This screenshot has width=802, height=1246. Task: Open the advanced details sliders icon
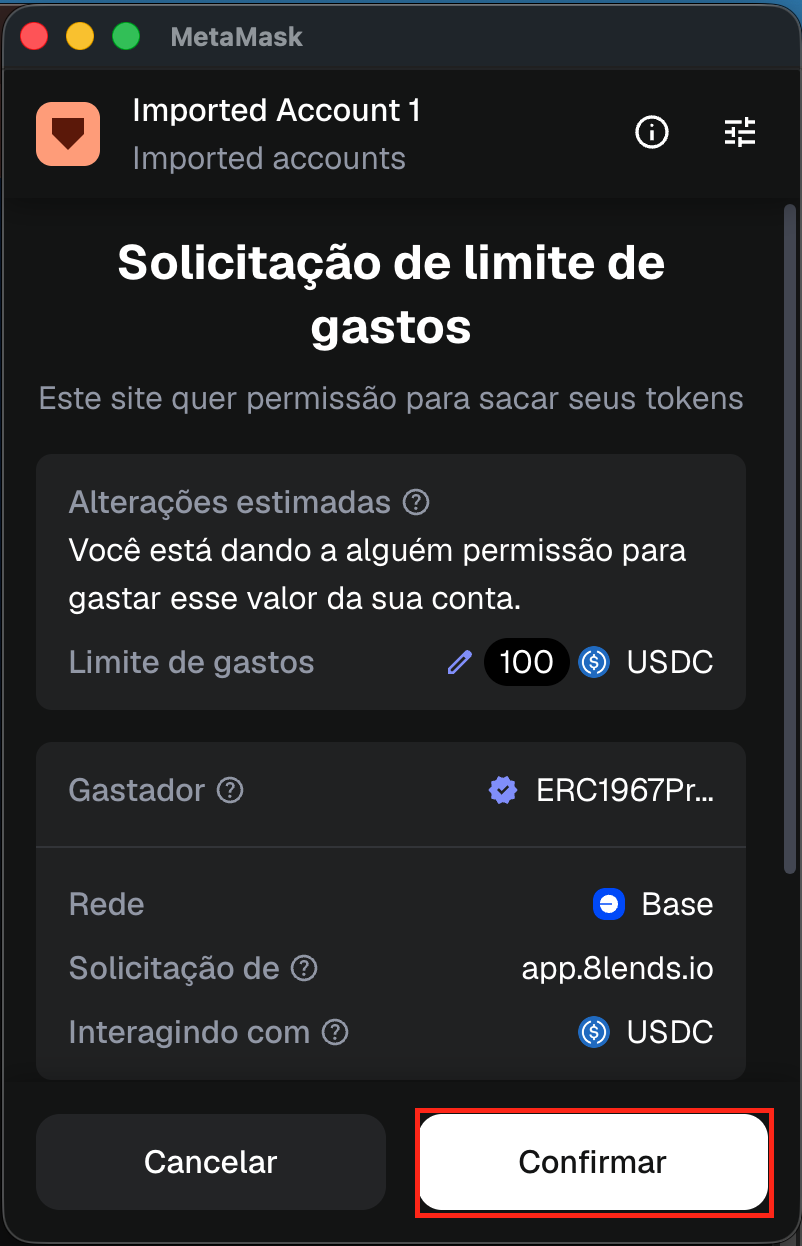click(740, 132)
